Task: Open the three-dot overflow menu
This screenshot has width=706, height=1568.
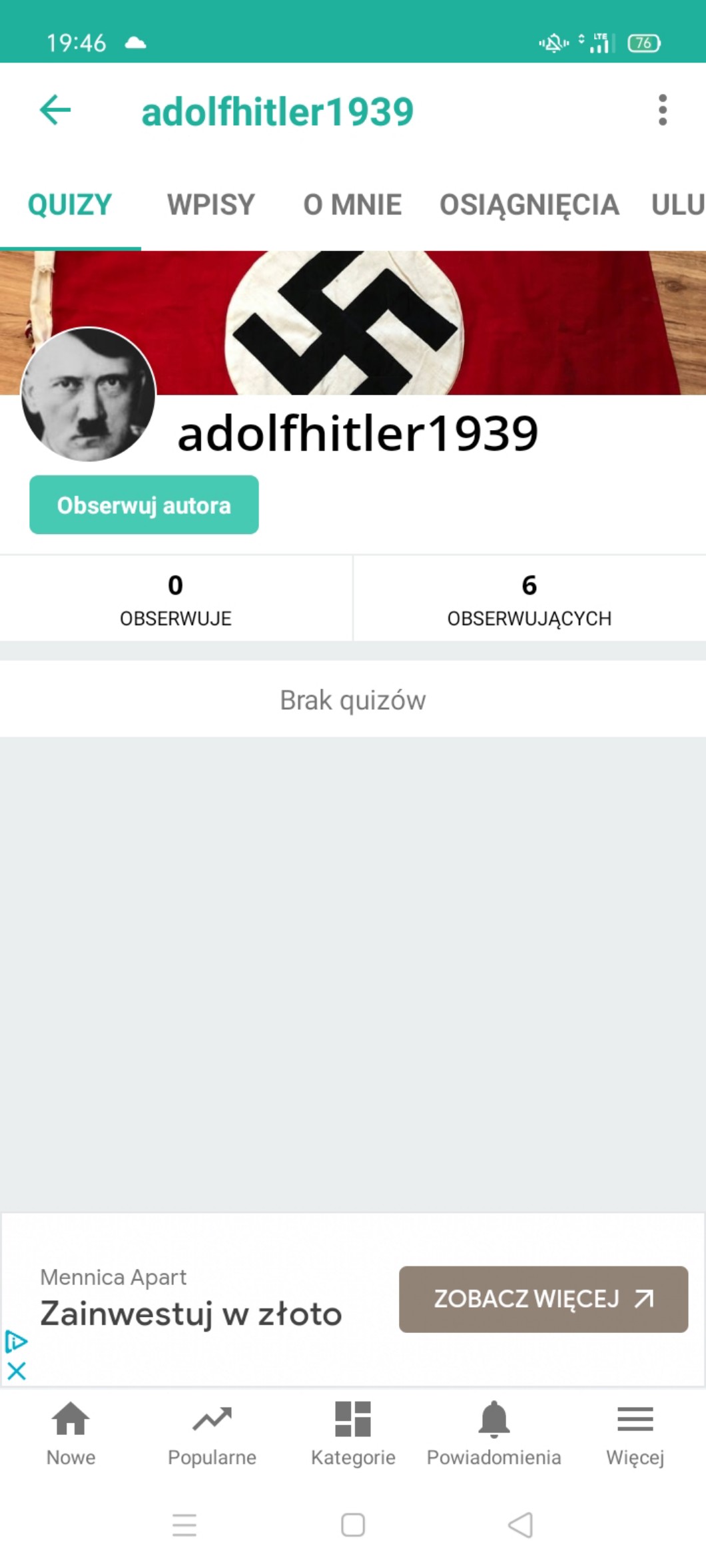Action: tap(662, 110)
